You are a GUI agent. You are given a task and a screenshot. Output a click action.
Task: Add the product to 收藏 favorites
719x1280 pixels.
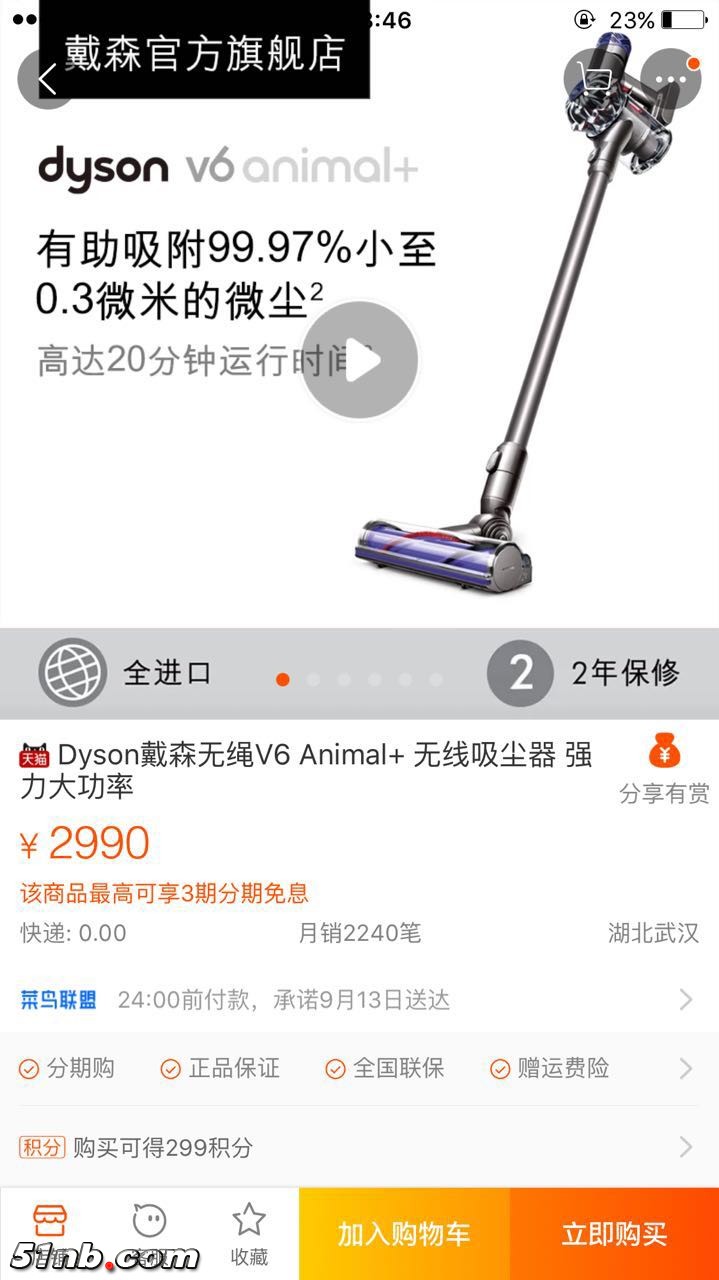click(x=248, y=1234)
